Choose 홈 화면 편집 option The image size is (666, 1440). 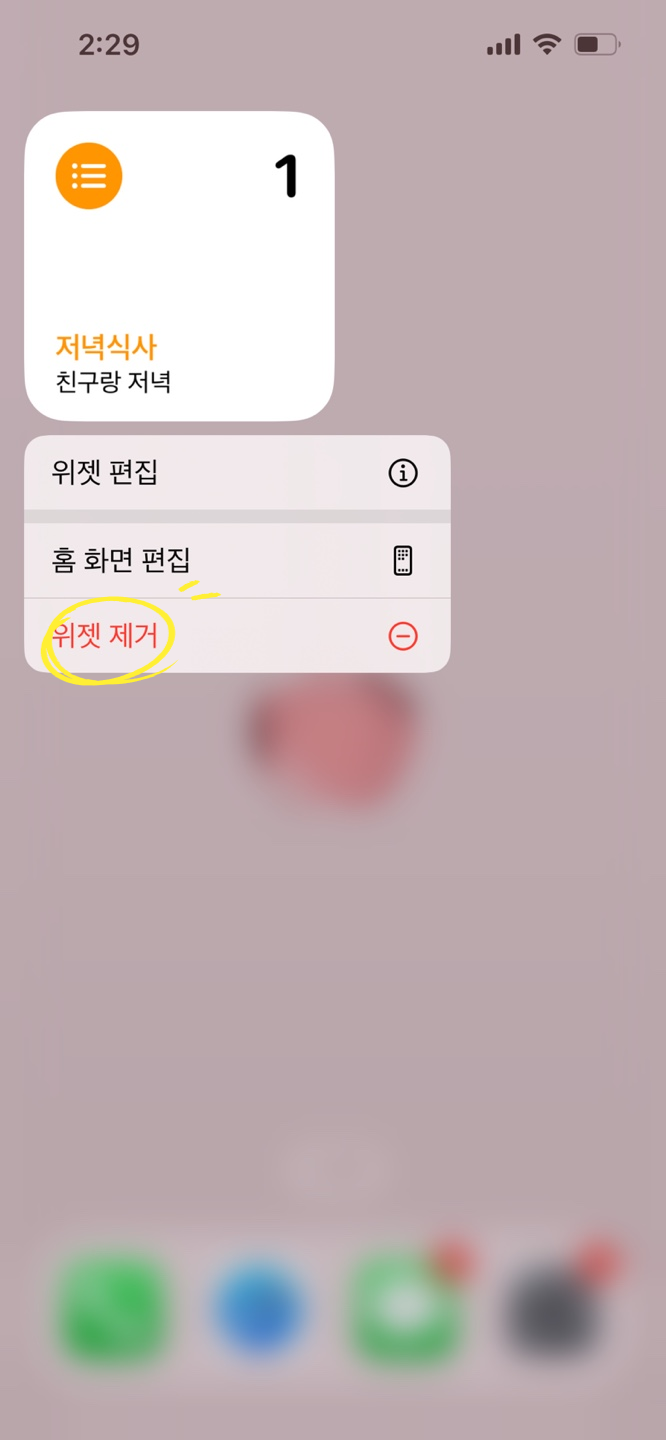[x=237, y=560]
